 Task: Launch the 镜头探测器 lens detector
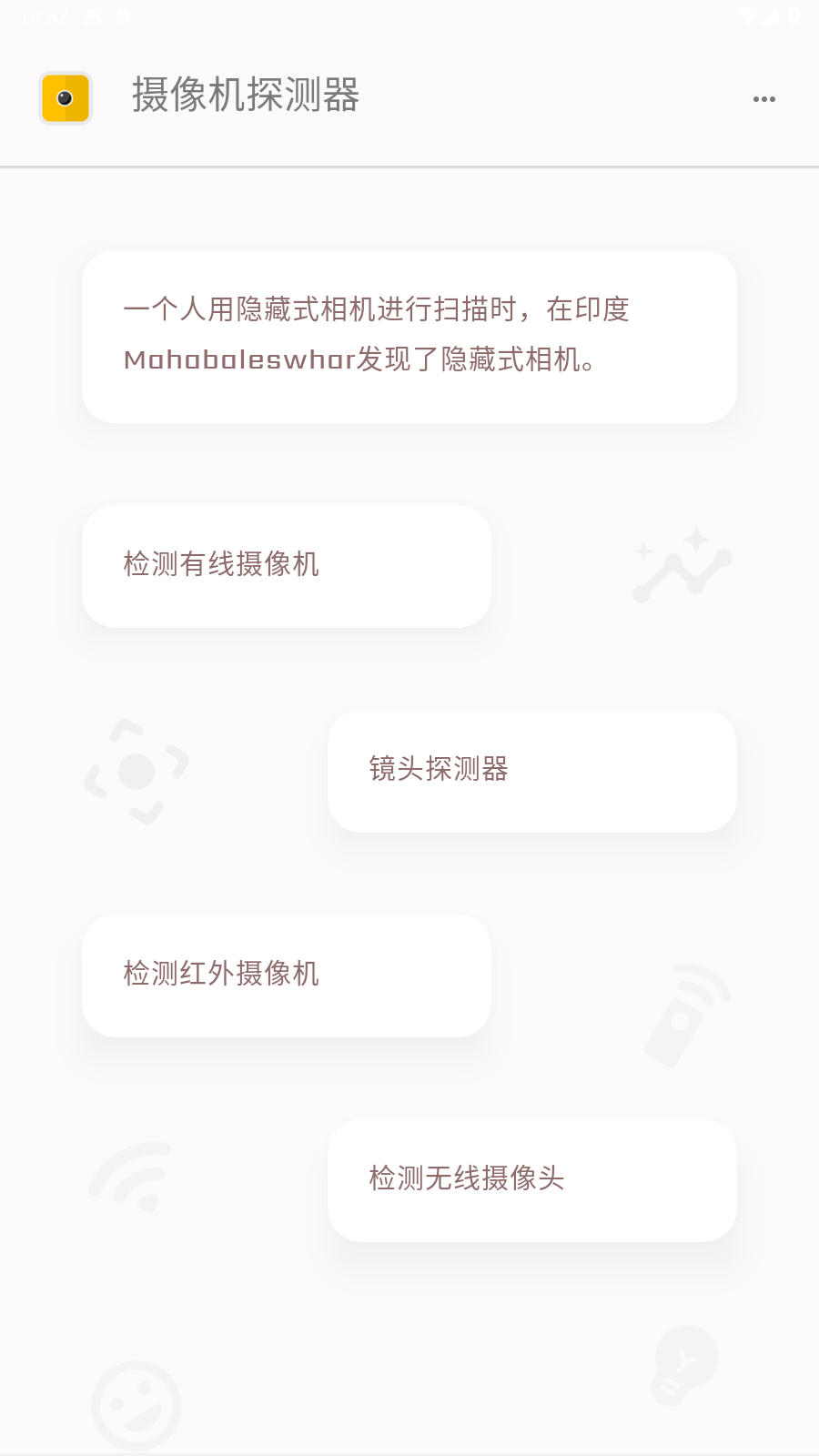531,771
